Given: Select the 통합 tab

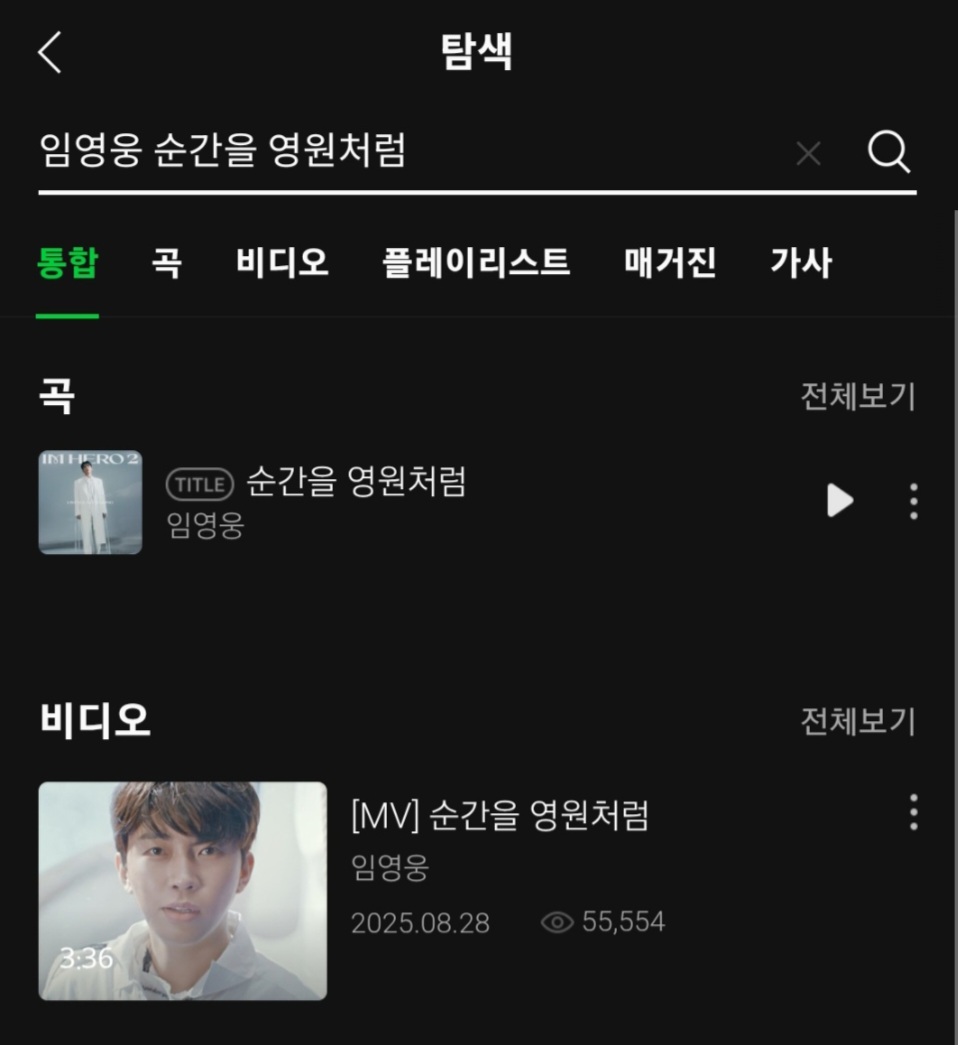Looking at the screenshot, I should (67, 263).
